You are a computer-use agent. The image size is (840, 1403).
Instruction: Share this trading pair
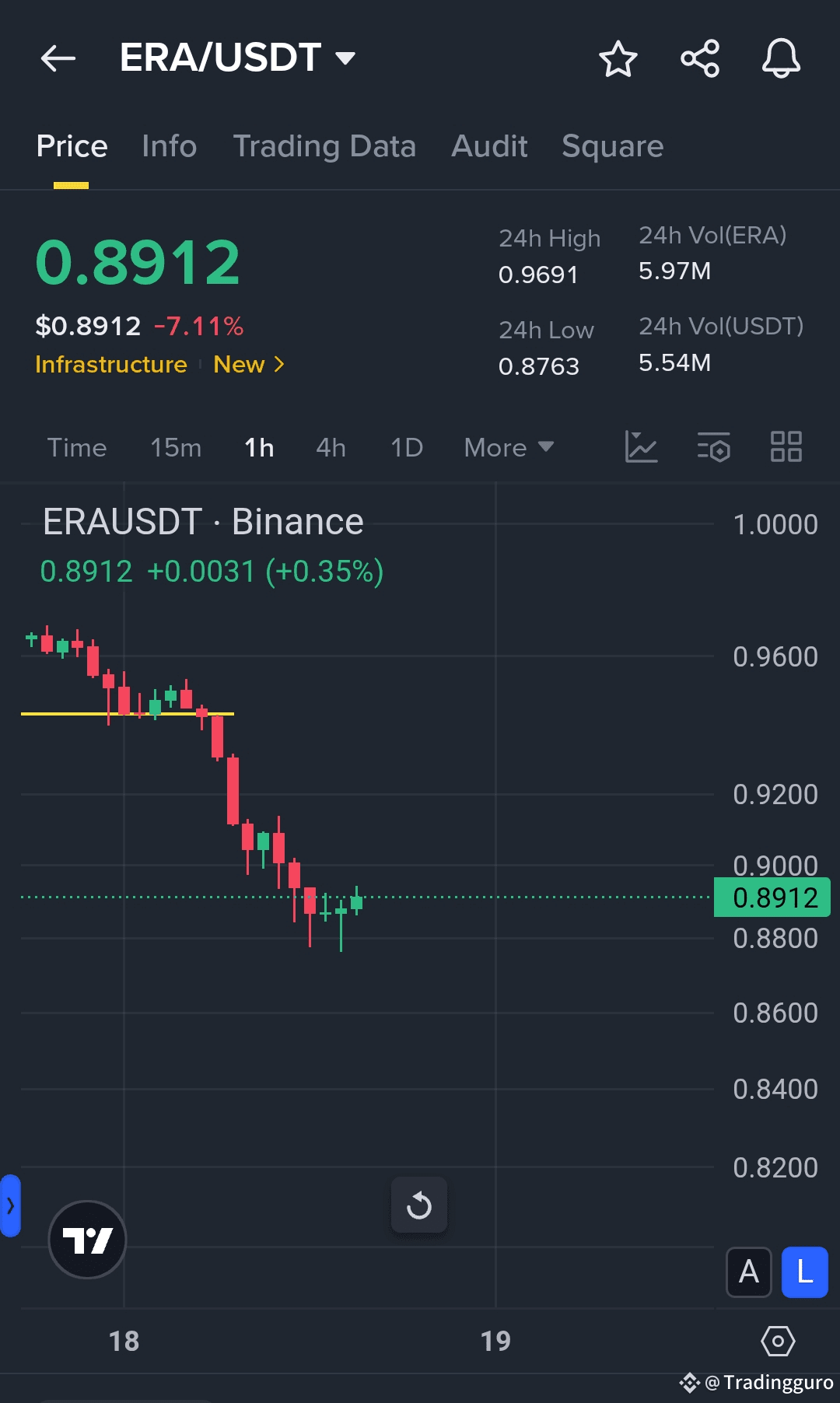coord(700,58)
